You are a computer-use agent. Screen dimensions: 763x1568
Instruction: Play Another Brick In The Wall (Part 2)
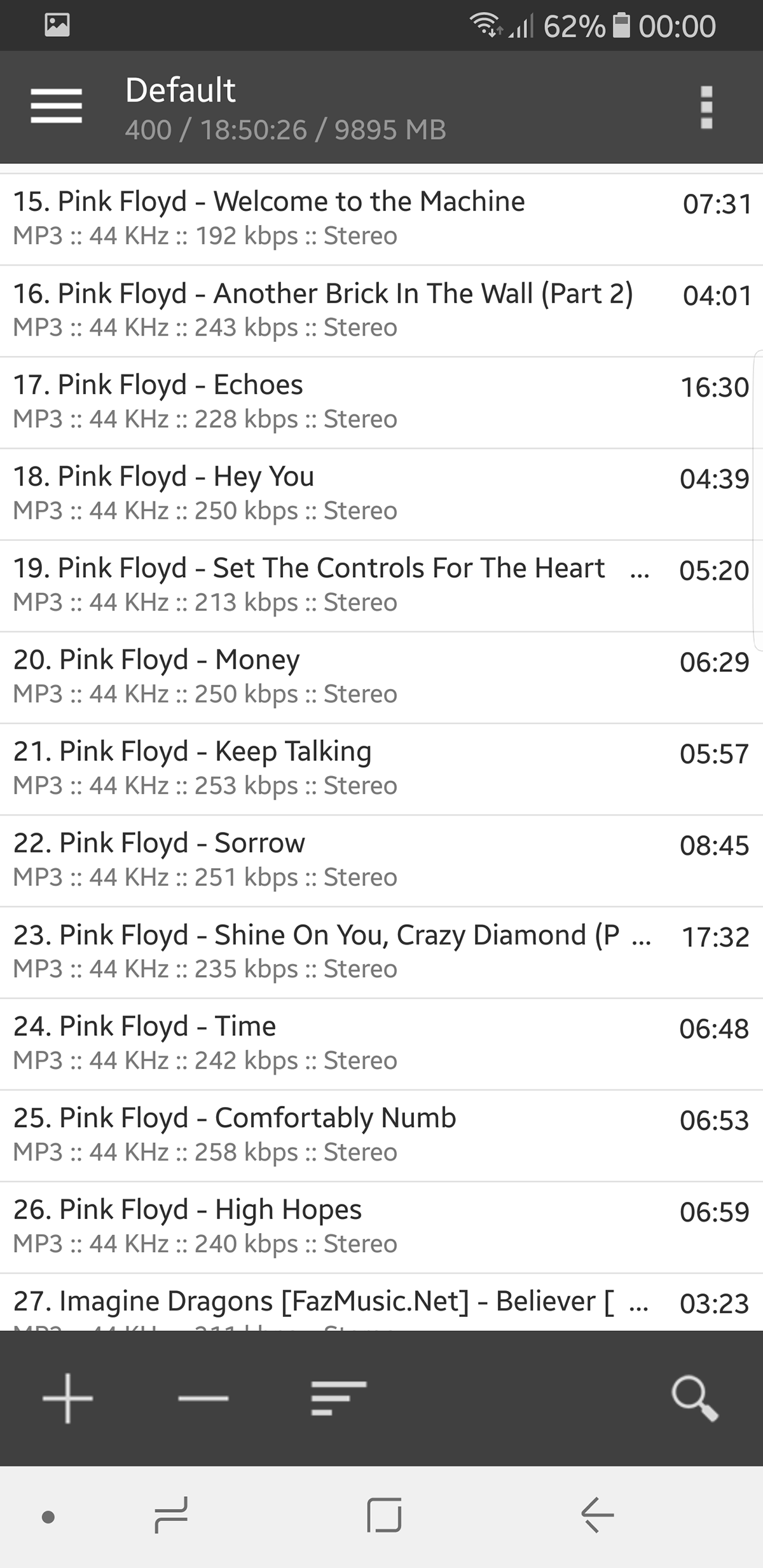tap(381, 311)
